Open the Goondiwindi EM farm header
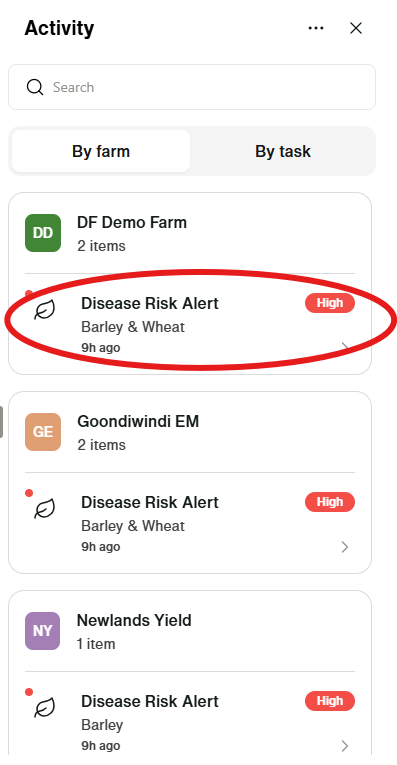The height and width of the screenshot is (765, 397). tap(190, 432)
